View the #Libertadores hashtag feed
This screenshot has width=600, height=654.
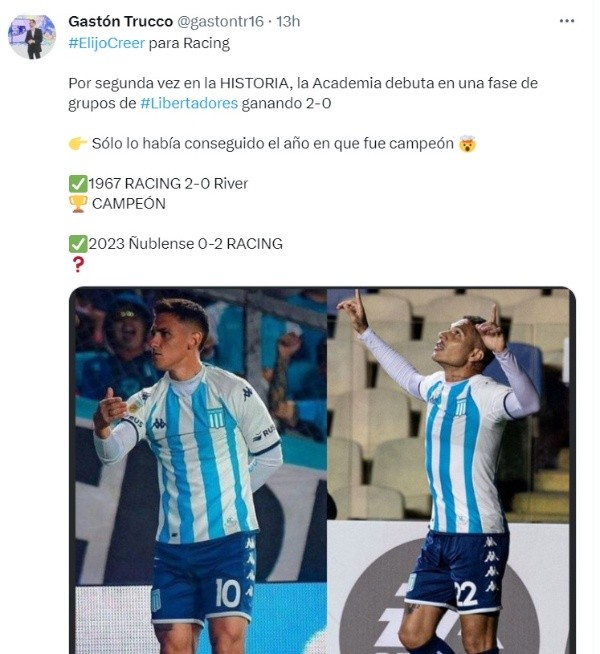click(189, 103)
